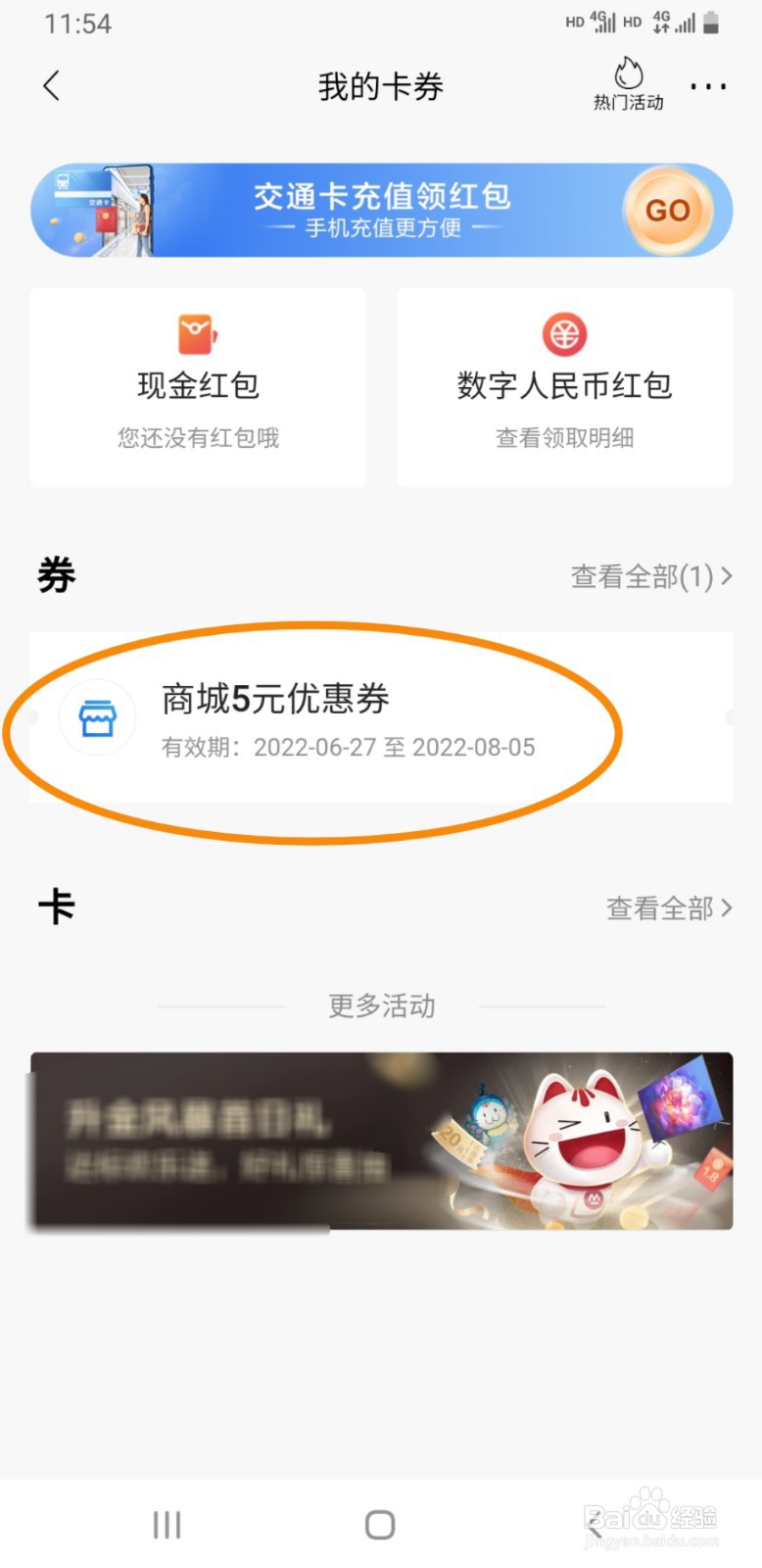
Task: Open the 交通卡充值领红包 banner link
Action: tap(380, 209)
